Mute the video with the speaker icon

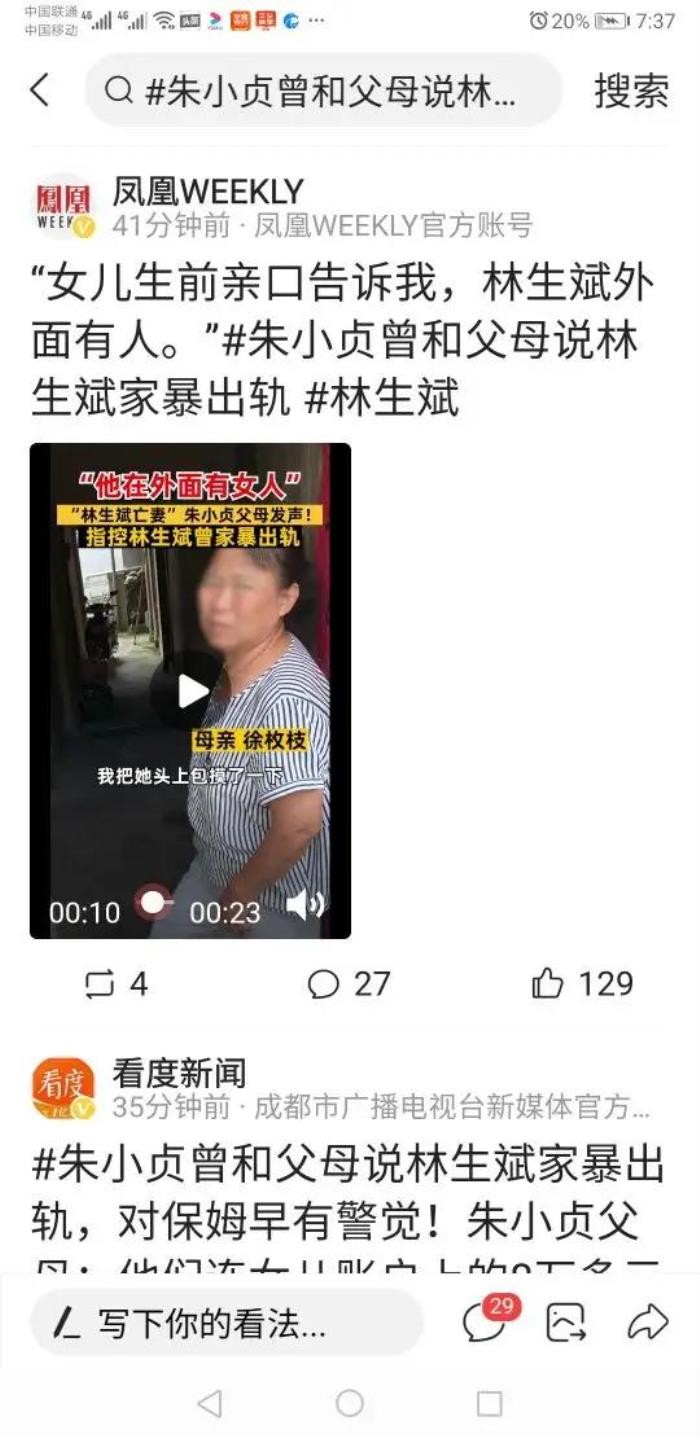(305, 906)
